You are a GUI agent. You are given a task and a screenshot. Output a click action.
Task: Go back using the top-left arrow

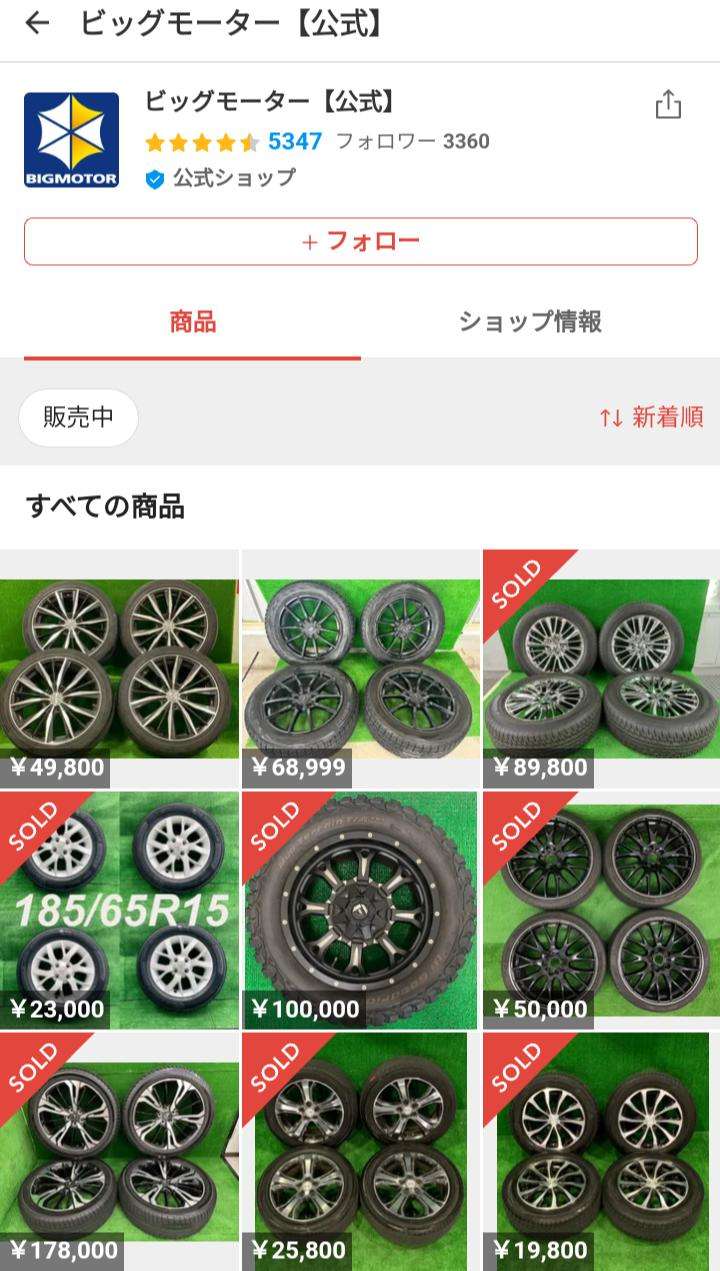pos(37,24)
